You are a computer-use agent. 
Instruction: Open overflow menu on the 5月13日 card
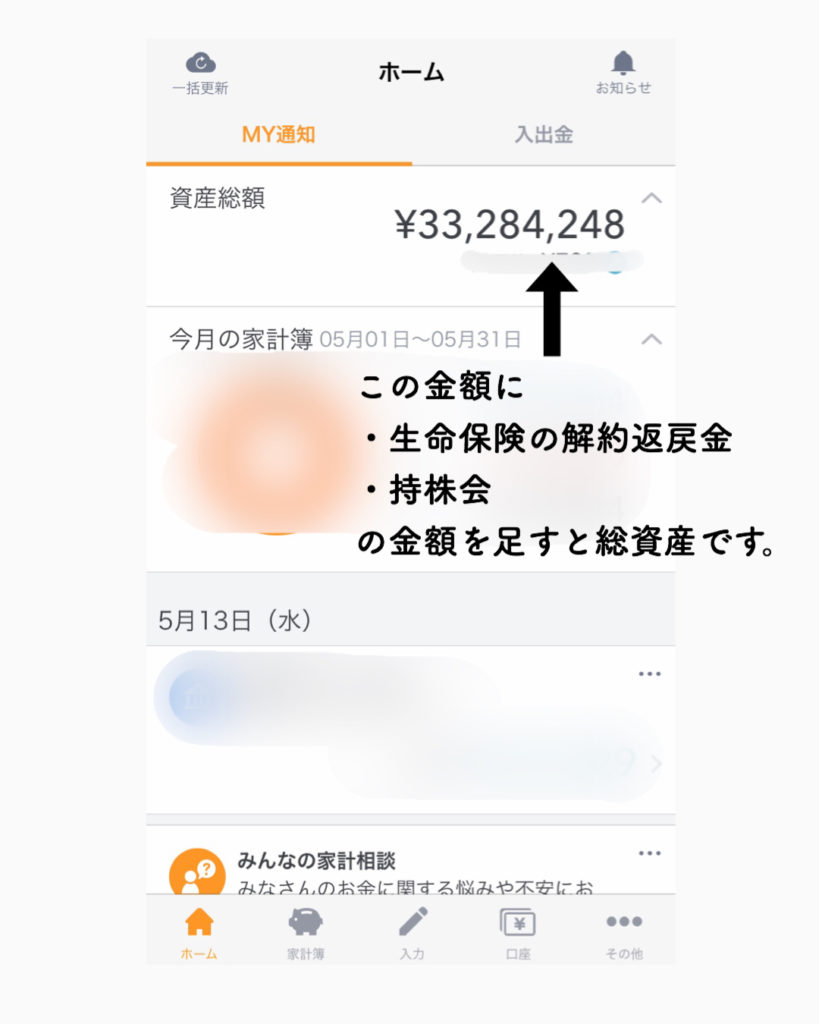tap(650, 674)
